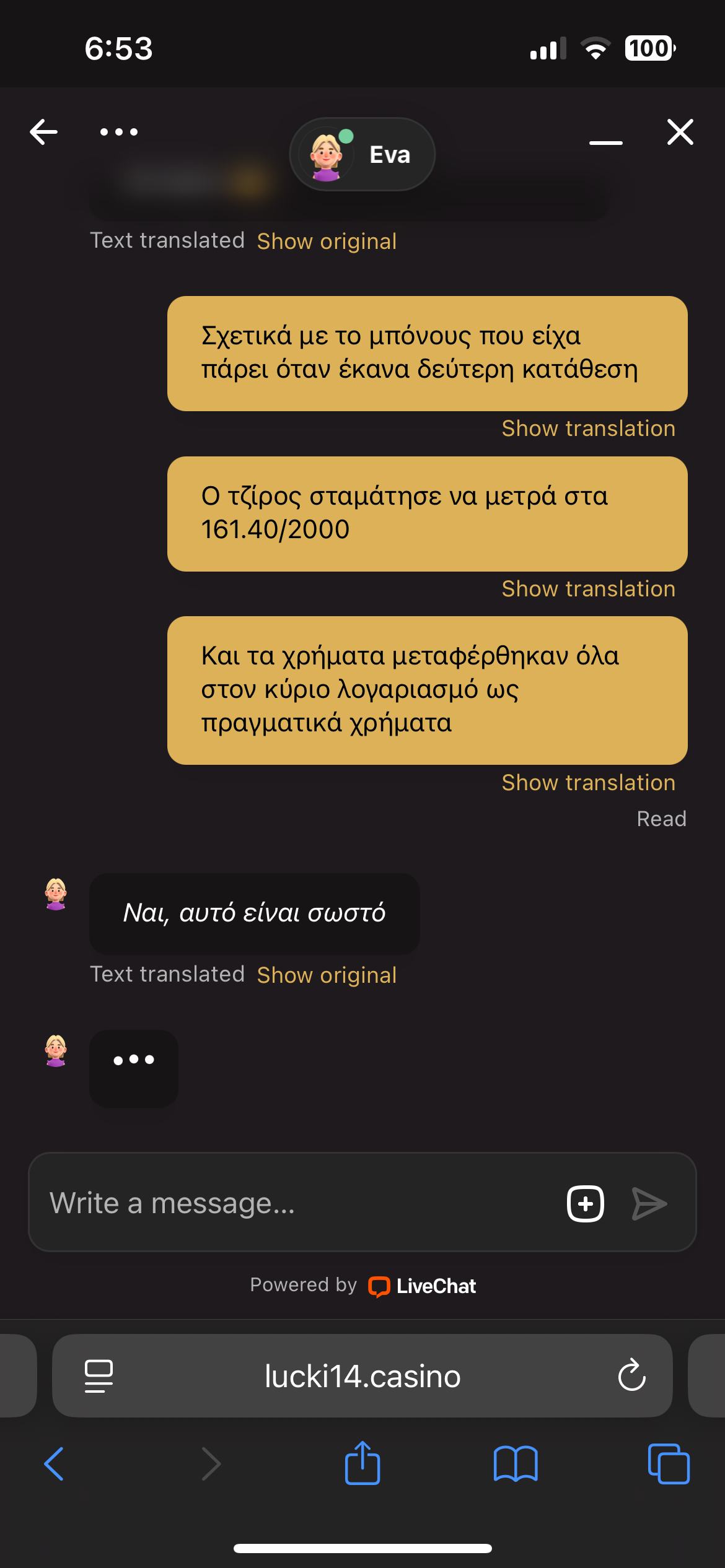Open Safari bookmarks
This screenshot has width=725, height=1568.
tap(515, 1464)
